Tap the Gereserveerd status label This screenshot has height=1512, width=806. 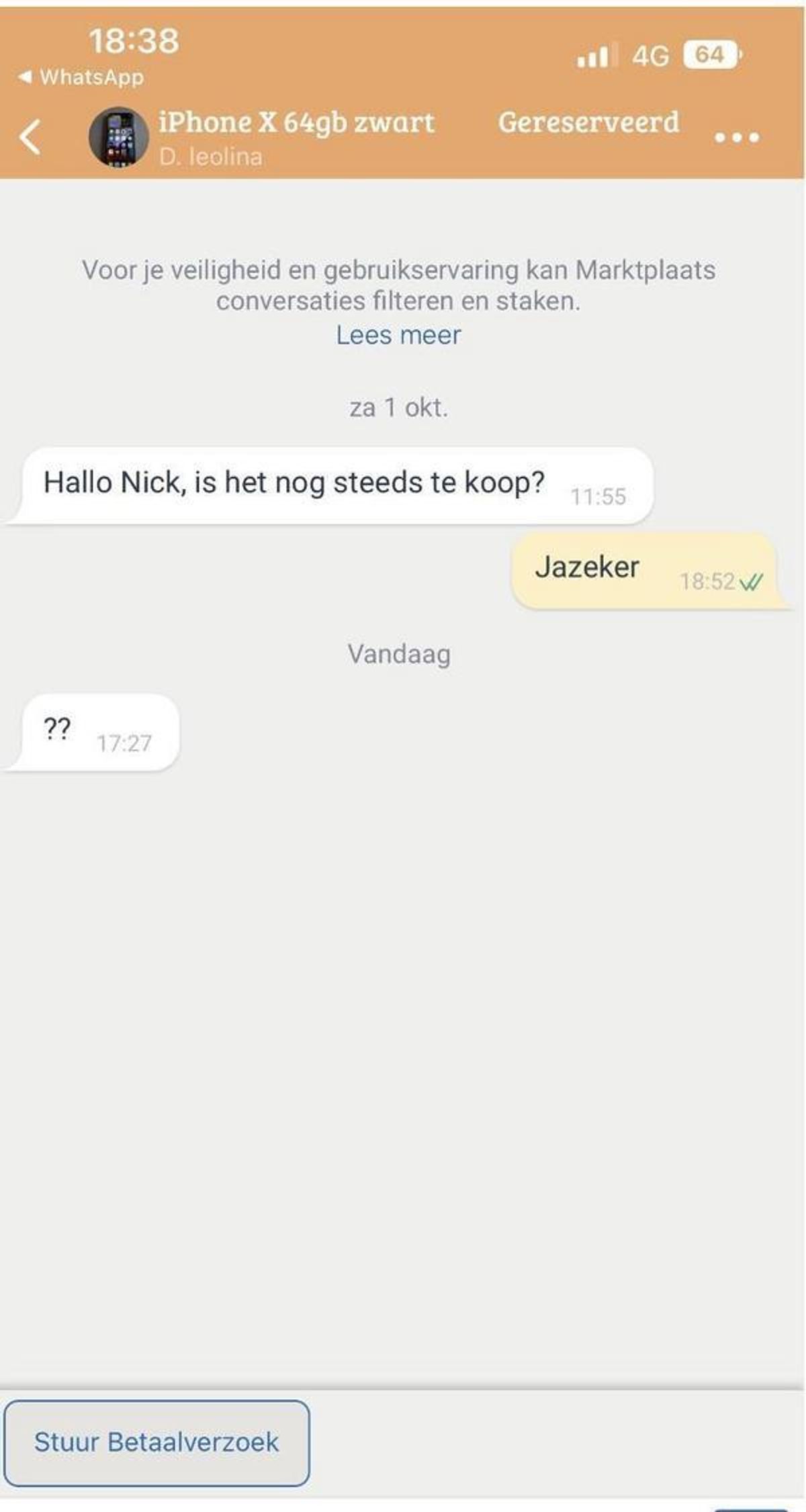coord(588,123)
